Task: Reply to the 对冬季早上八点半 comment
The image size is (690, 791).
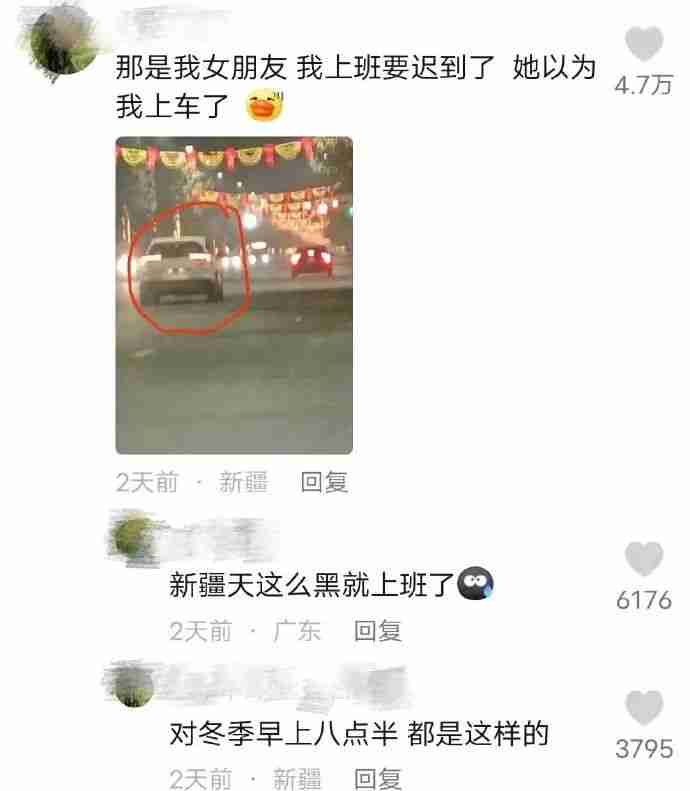Action: click(x=378, y=778)
